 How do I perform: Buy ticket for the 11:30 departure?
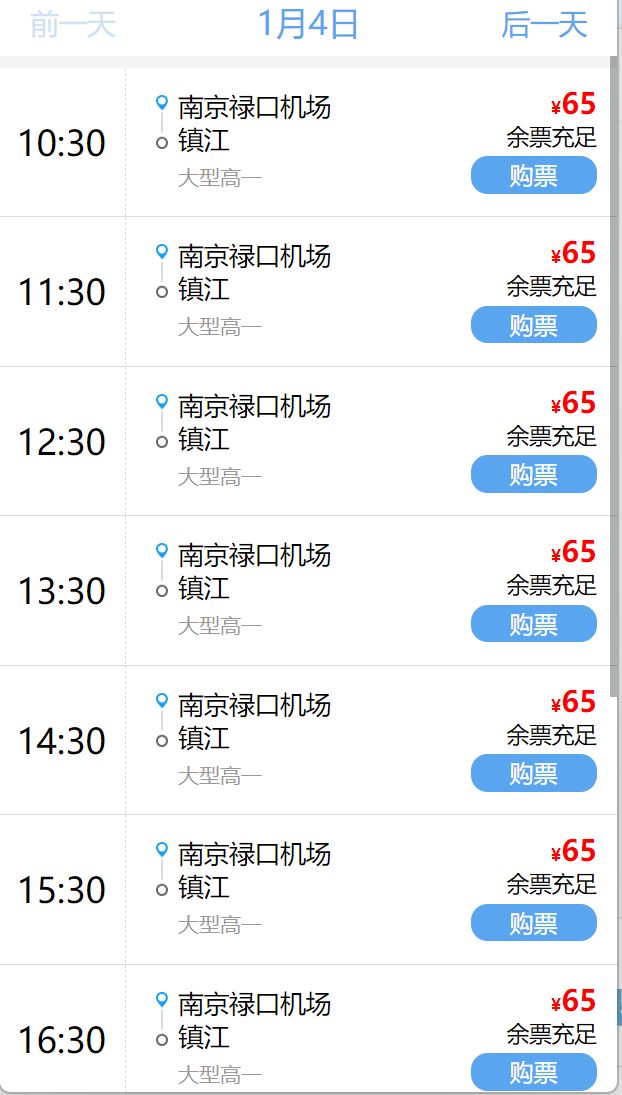pyautogui.click(x=534, y=325)
